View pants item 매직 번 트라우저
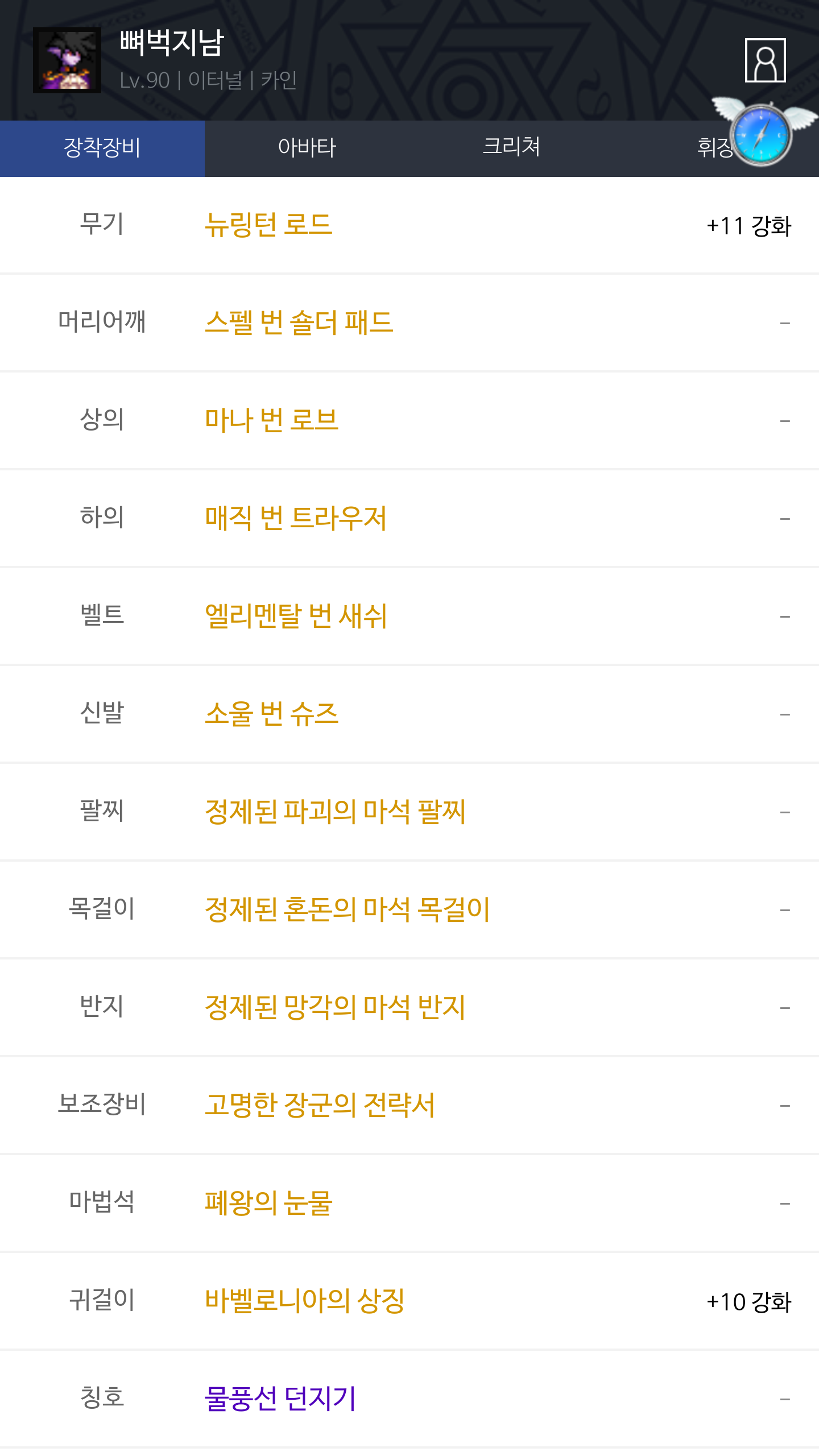The height and width of the screenshot is (1456, 819). click(x=296, y=518)
